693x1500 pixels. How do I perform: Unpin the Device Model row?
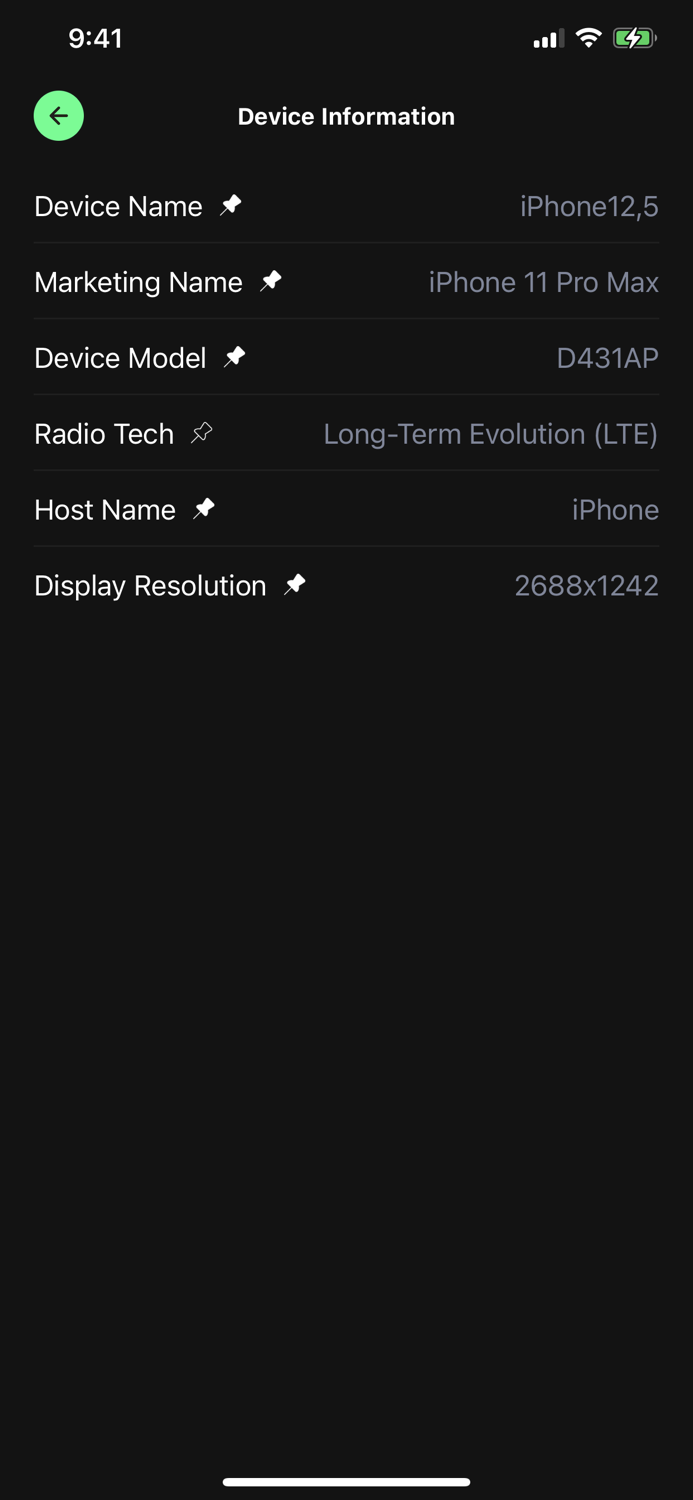click(235, 357)
